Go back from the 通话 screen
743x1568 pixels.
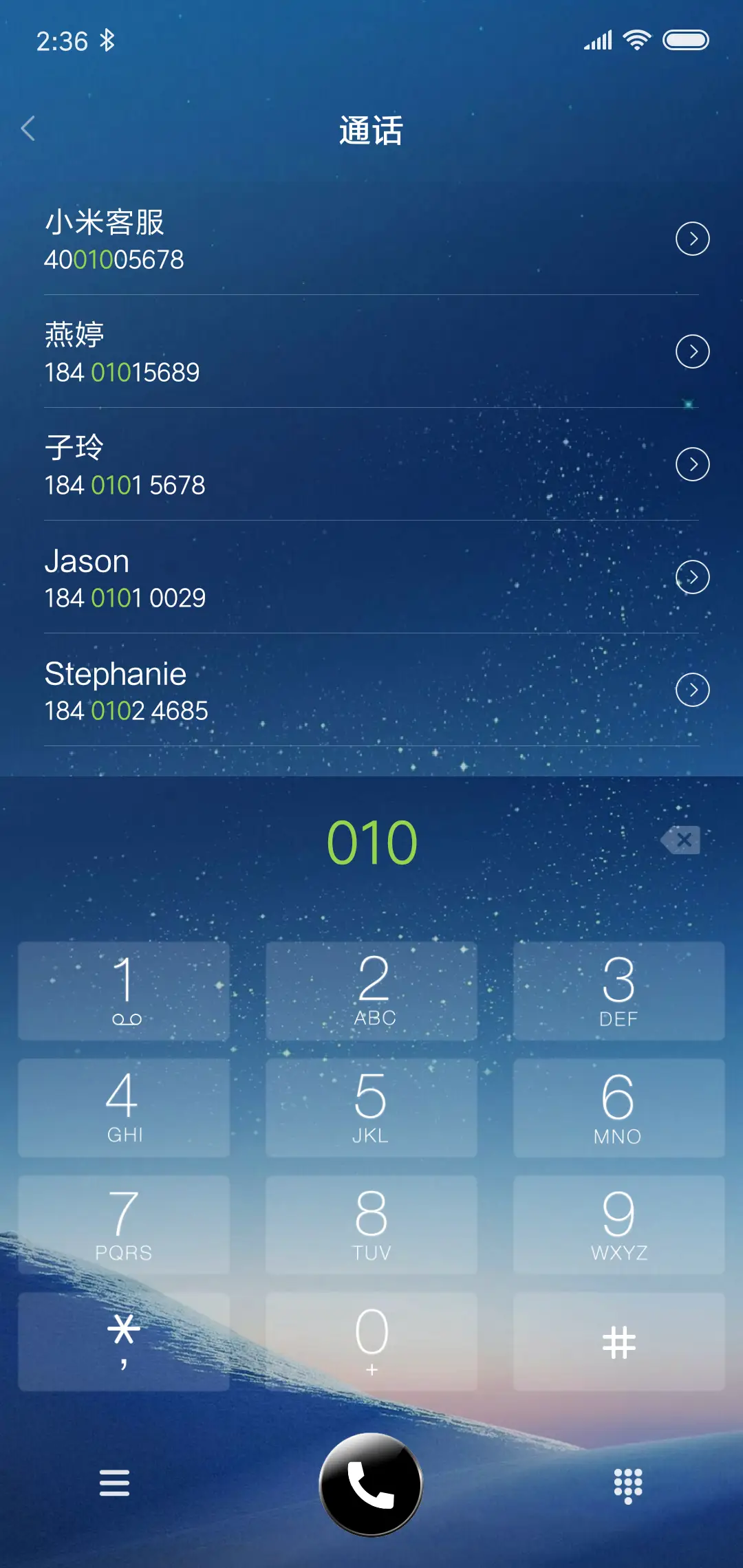click(x=28, y=129)
